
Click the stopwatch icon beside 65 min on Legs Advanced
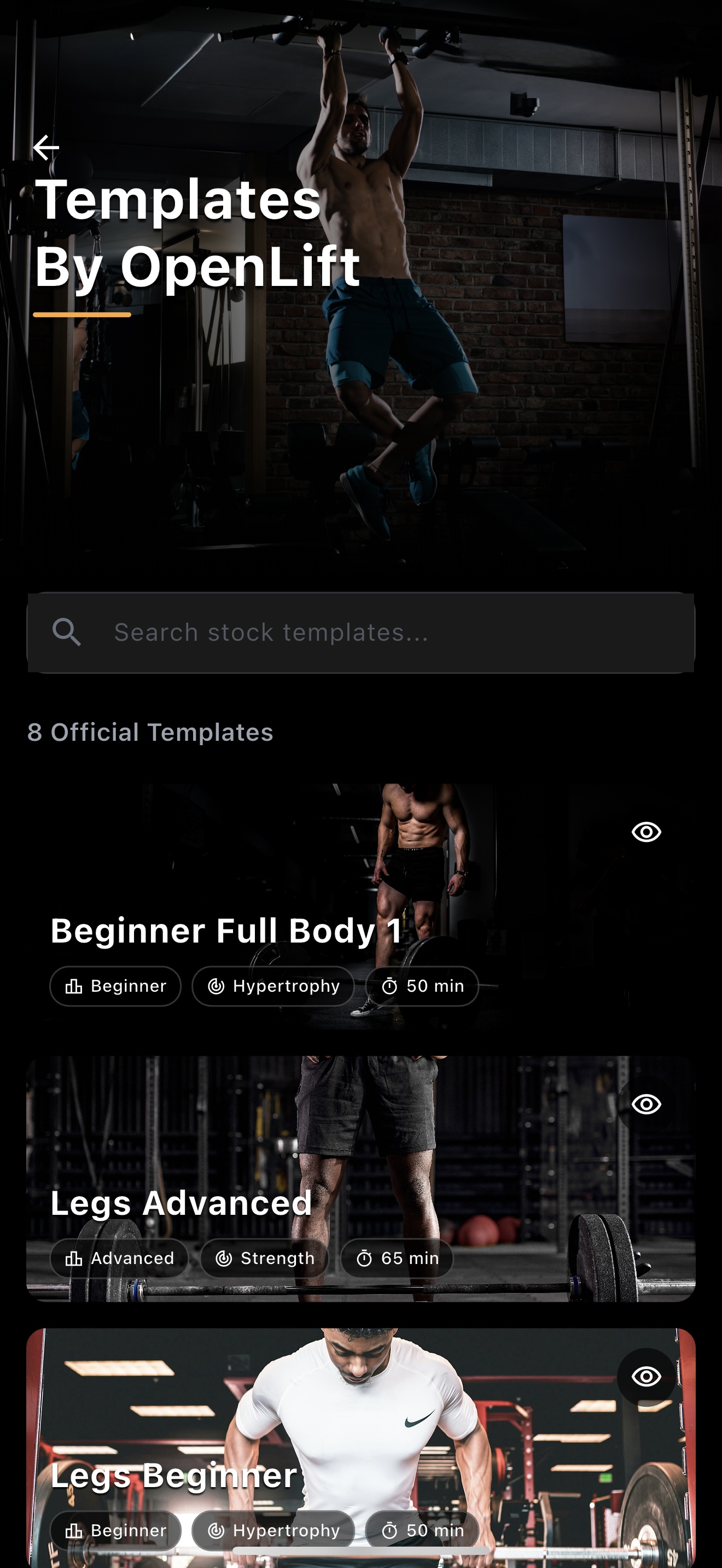pyautogui.click(x=364, y=1258)
